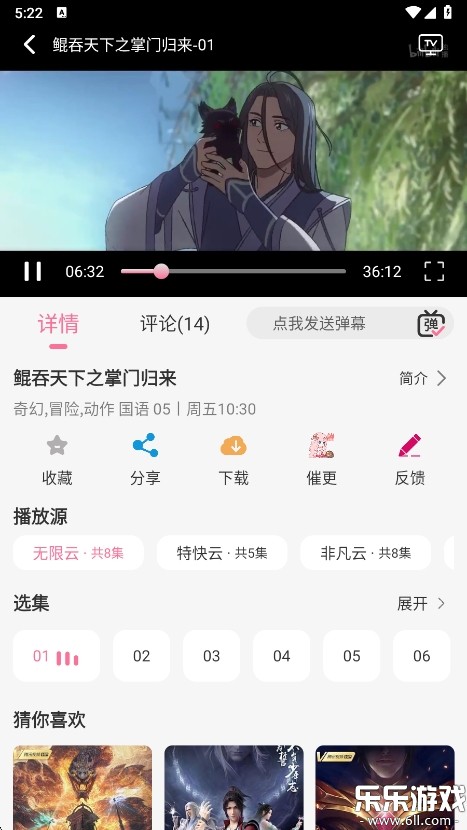Toggle the 弹 danmaku icon

431,324
